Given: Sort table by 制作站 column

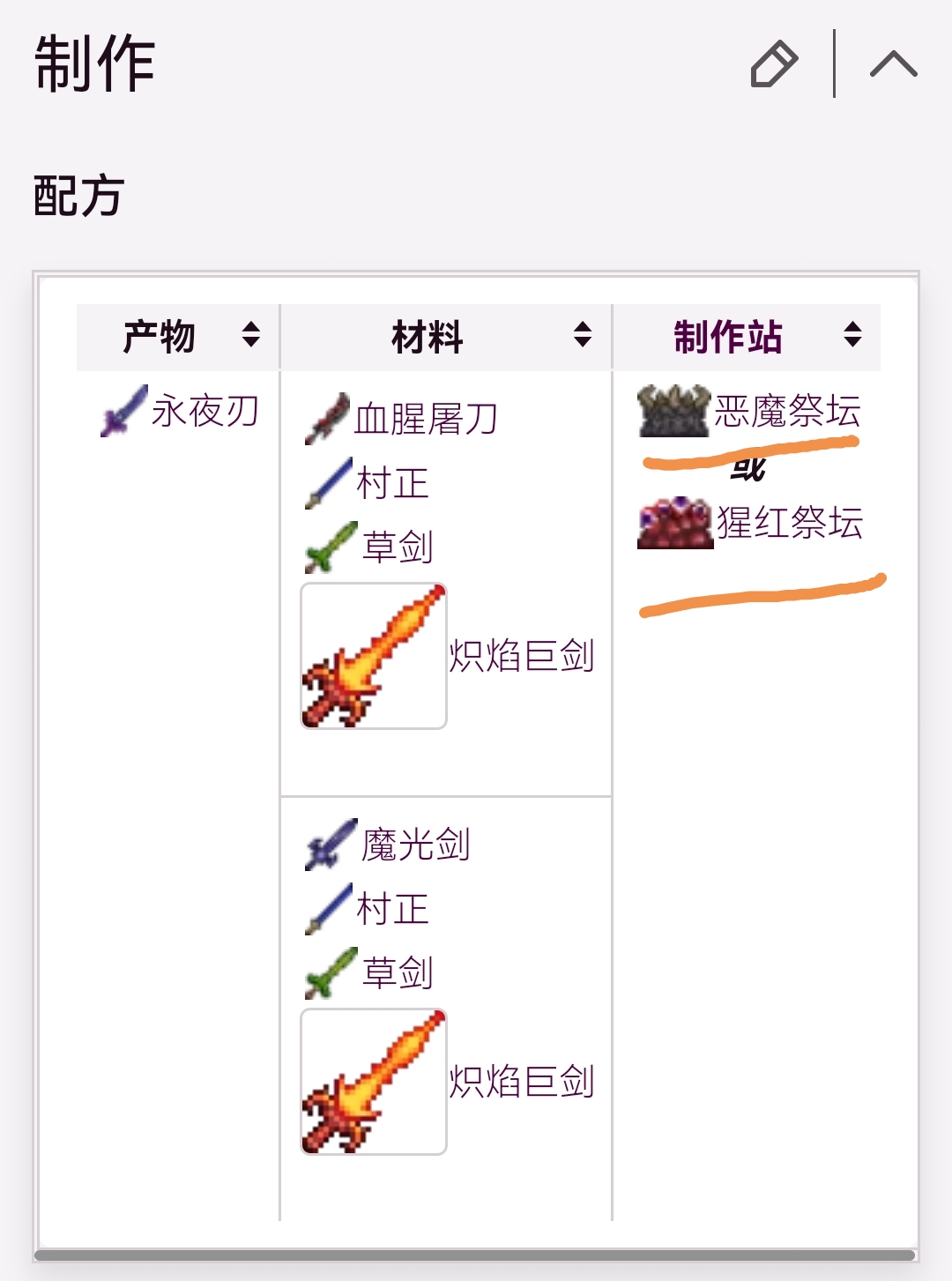Looking at the screenshot, I should (852, 335).
